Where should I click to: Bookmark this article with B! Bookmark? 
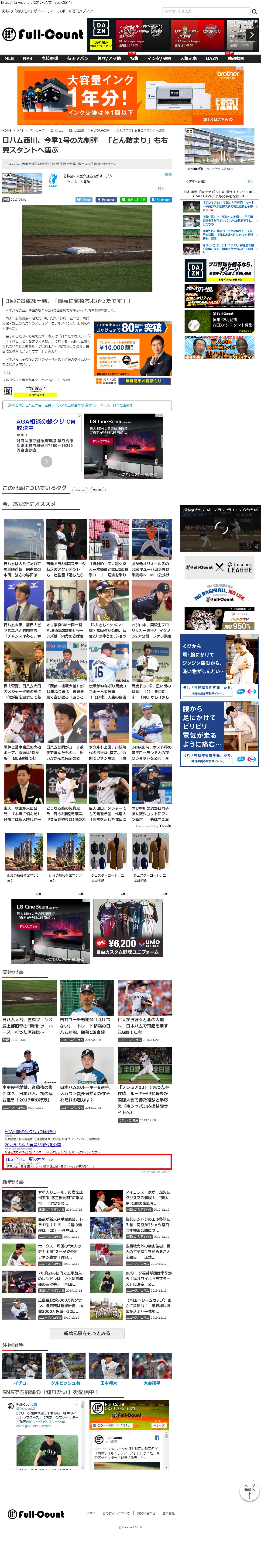161,199
